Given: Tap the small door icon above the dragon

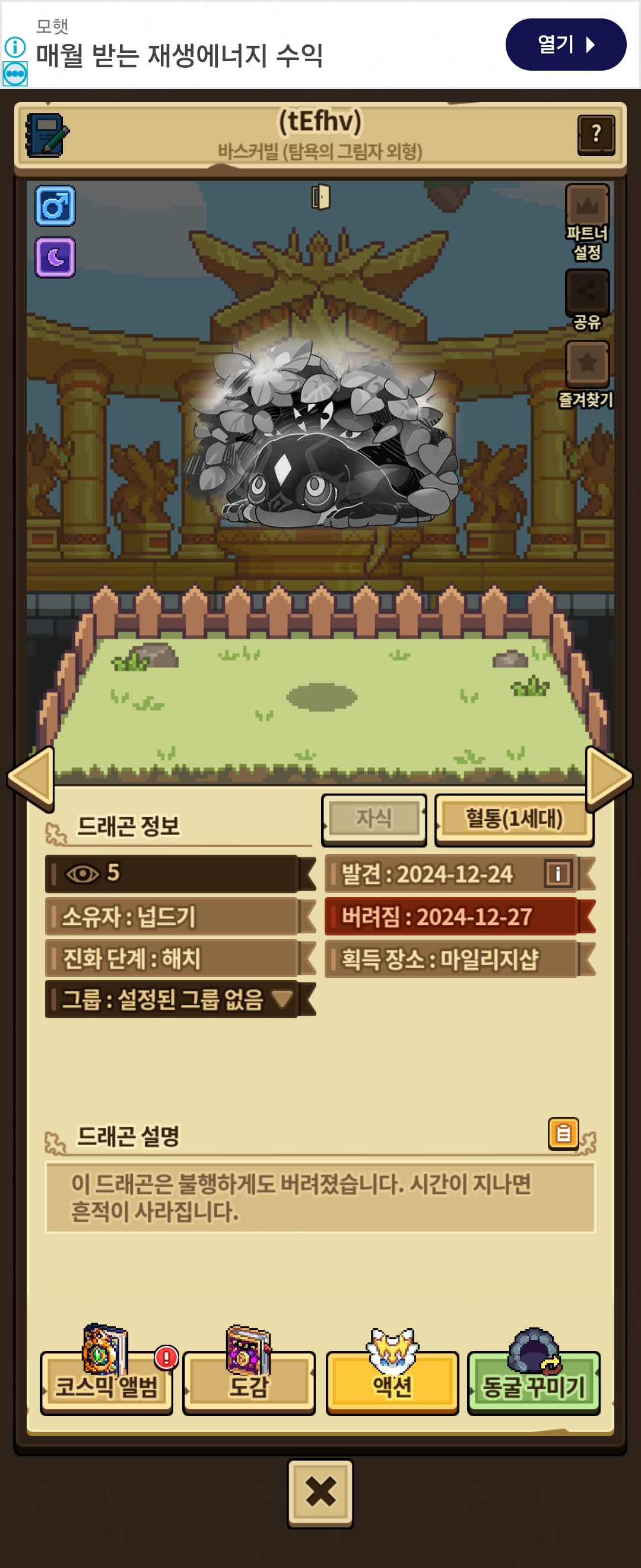Looking at the screenshot, I should pyautogui.click(x=320, y=197).
